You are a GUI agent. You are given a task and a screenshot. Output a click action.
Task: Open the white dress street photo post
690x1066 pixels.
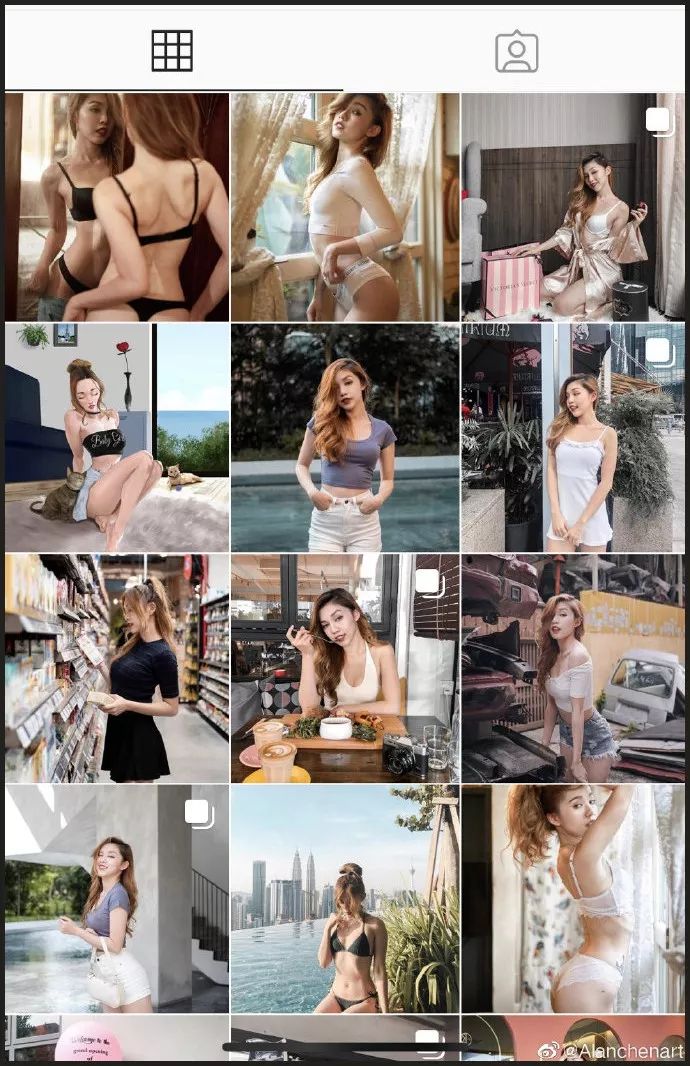(x=573, y=437)
